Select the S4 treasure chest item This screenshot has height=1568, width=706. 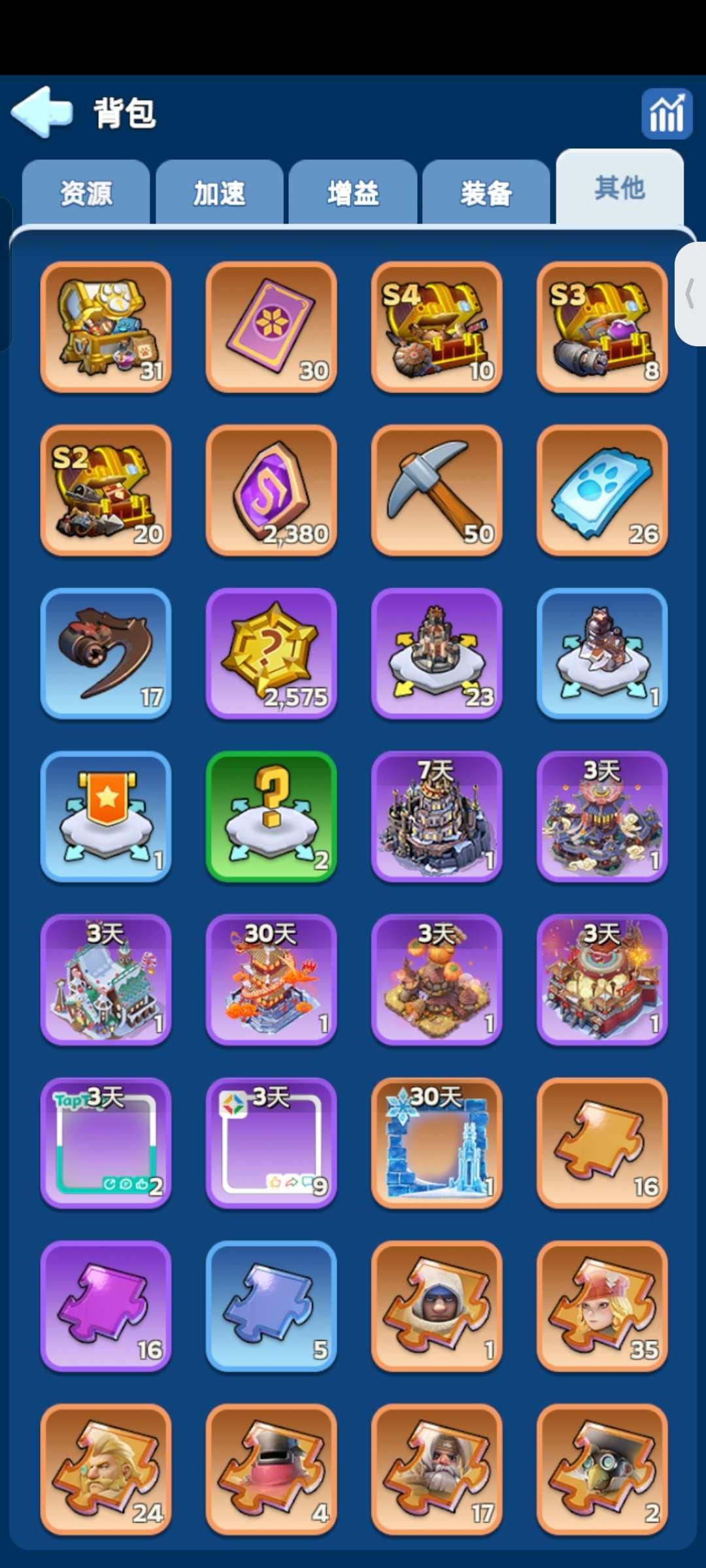click(436, 327)
